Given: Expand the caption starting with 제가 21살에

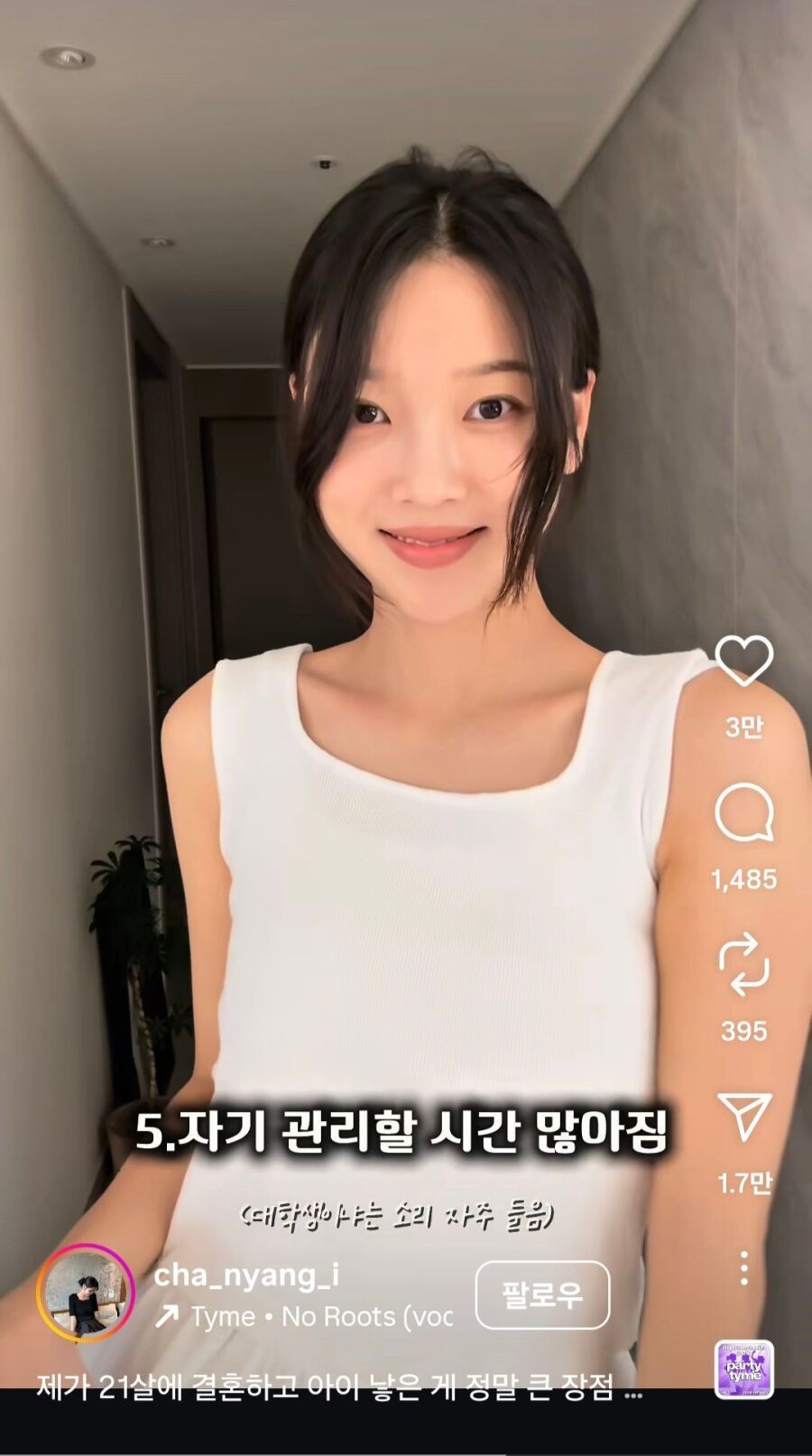Looking at the screenshot, I should point(338,1387).
